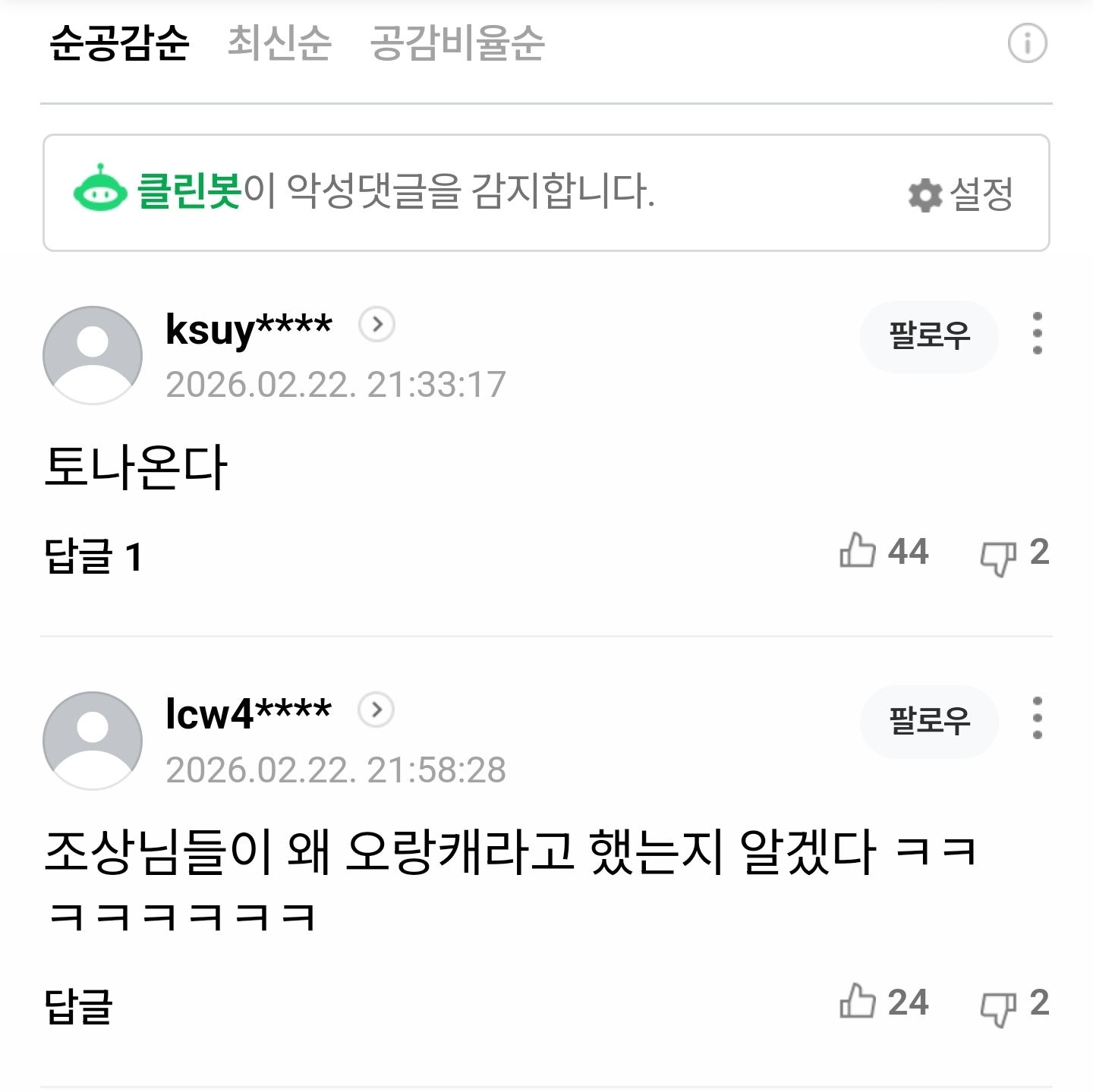Follow user ksuy****

[929, 335]
